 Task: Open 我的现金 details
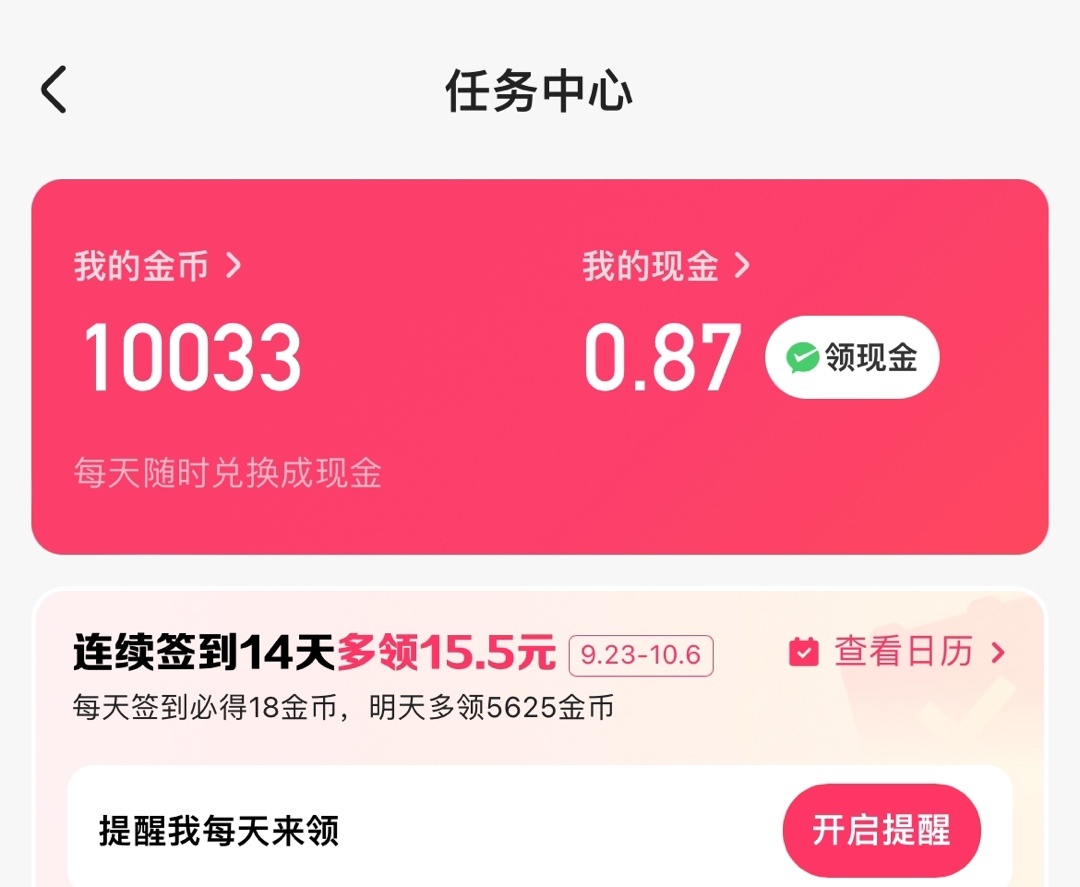coord(666,267)
